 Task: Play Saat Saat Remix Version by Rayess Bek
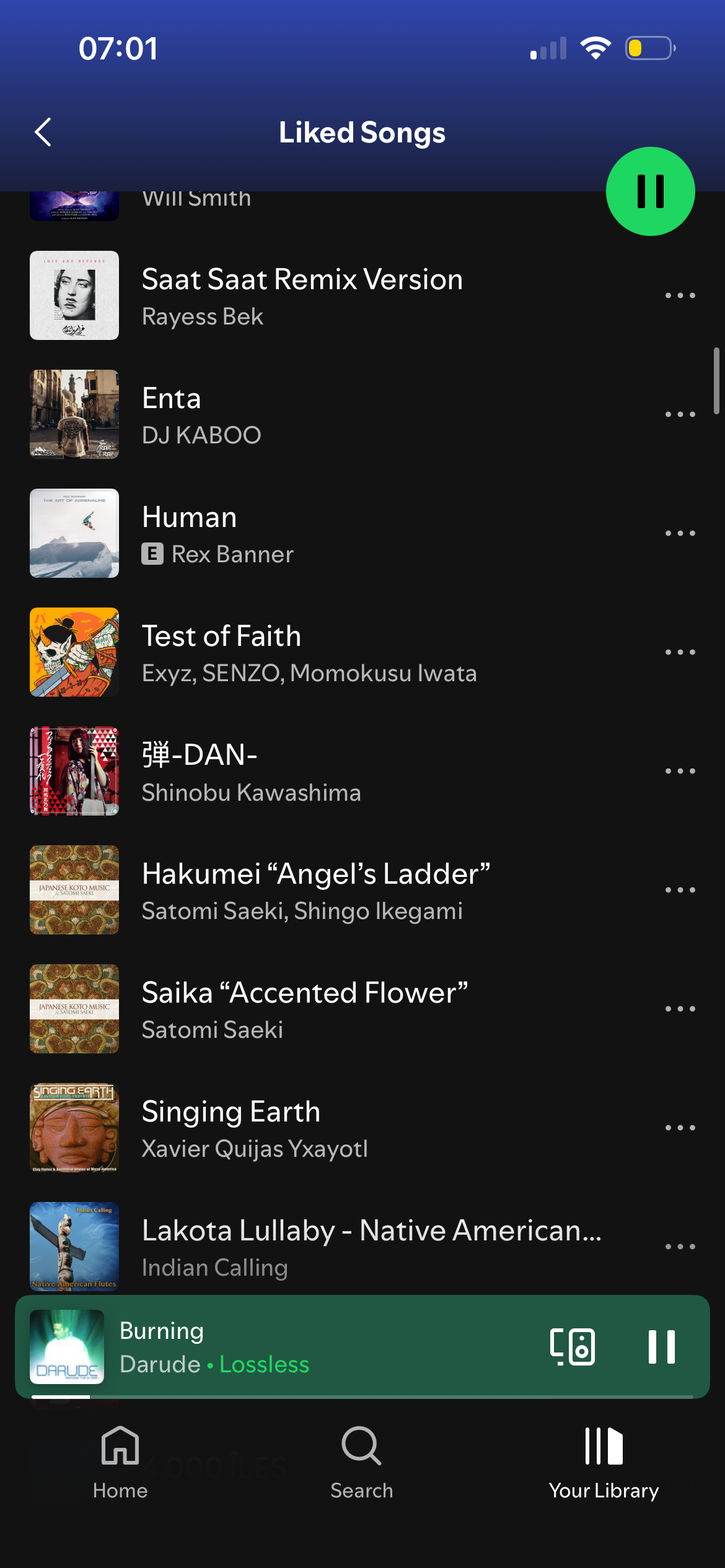pyautogui.click(x=302, y=296)
